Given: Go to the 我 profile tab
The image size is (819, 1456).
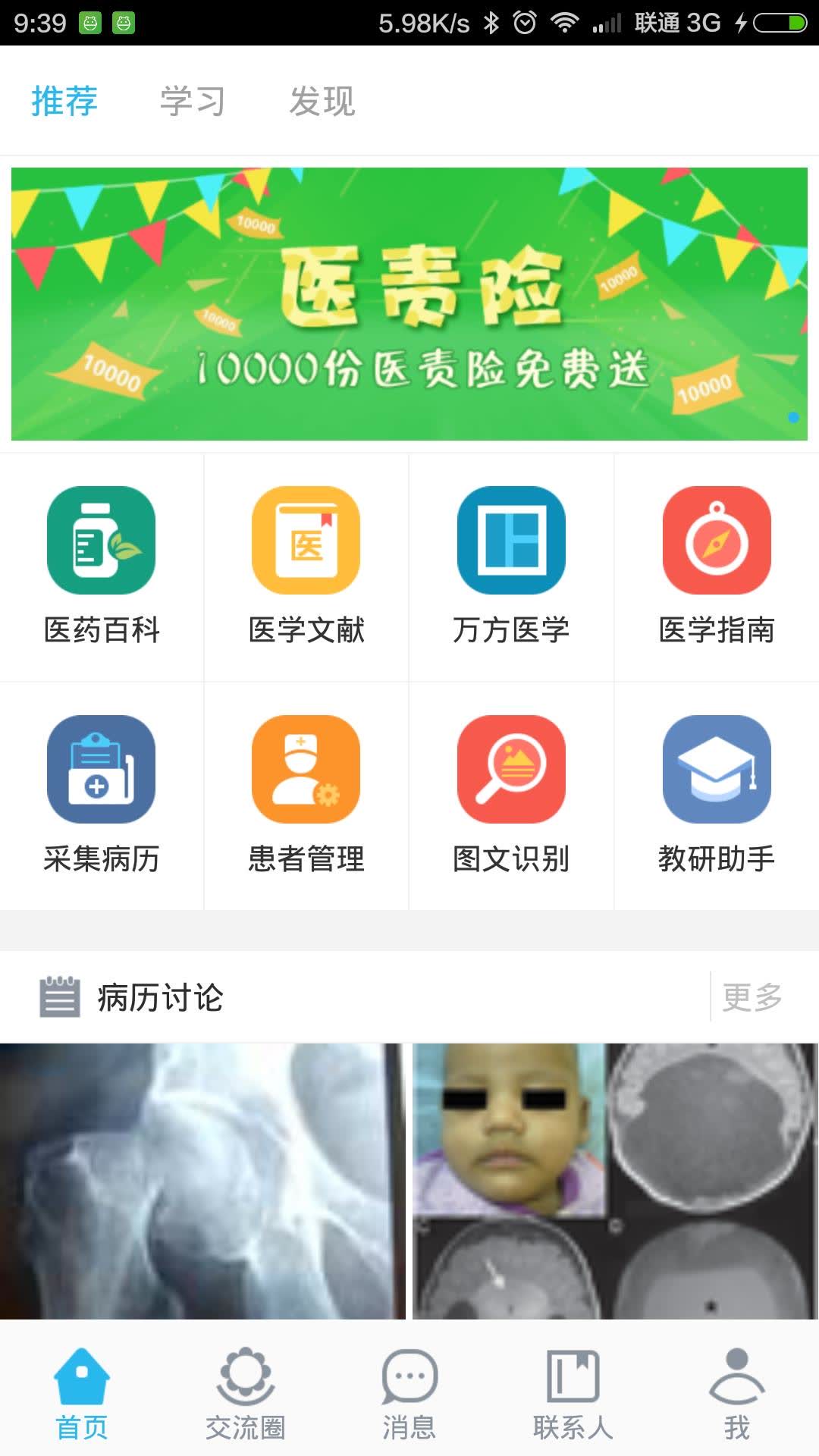Looking at the screenshot, I should pos(737,1394).
